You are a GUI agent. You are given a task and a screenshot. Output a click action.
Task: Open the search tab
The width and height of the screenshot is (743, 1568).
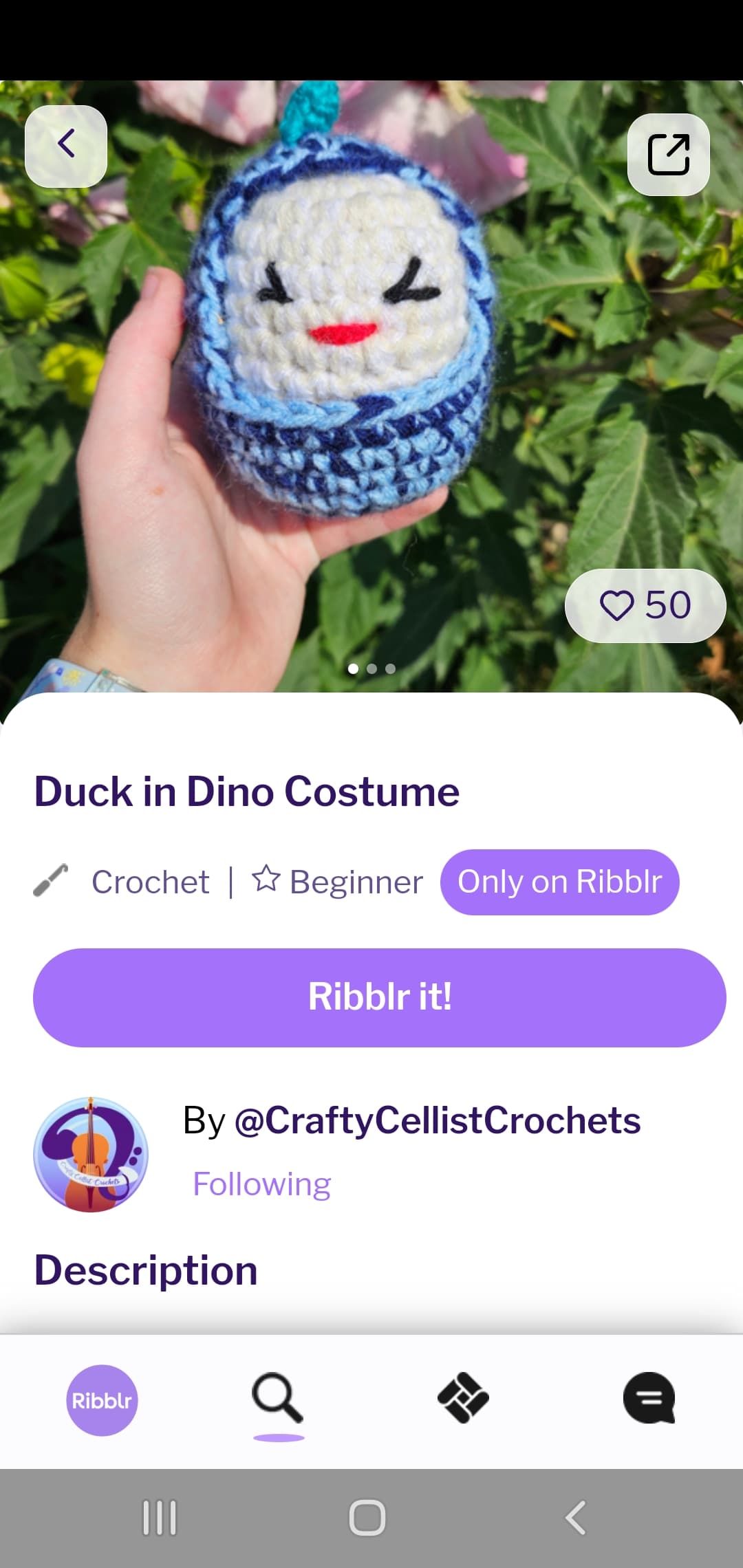(x=278, y=1399)
